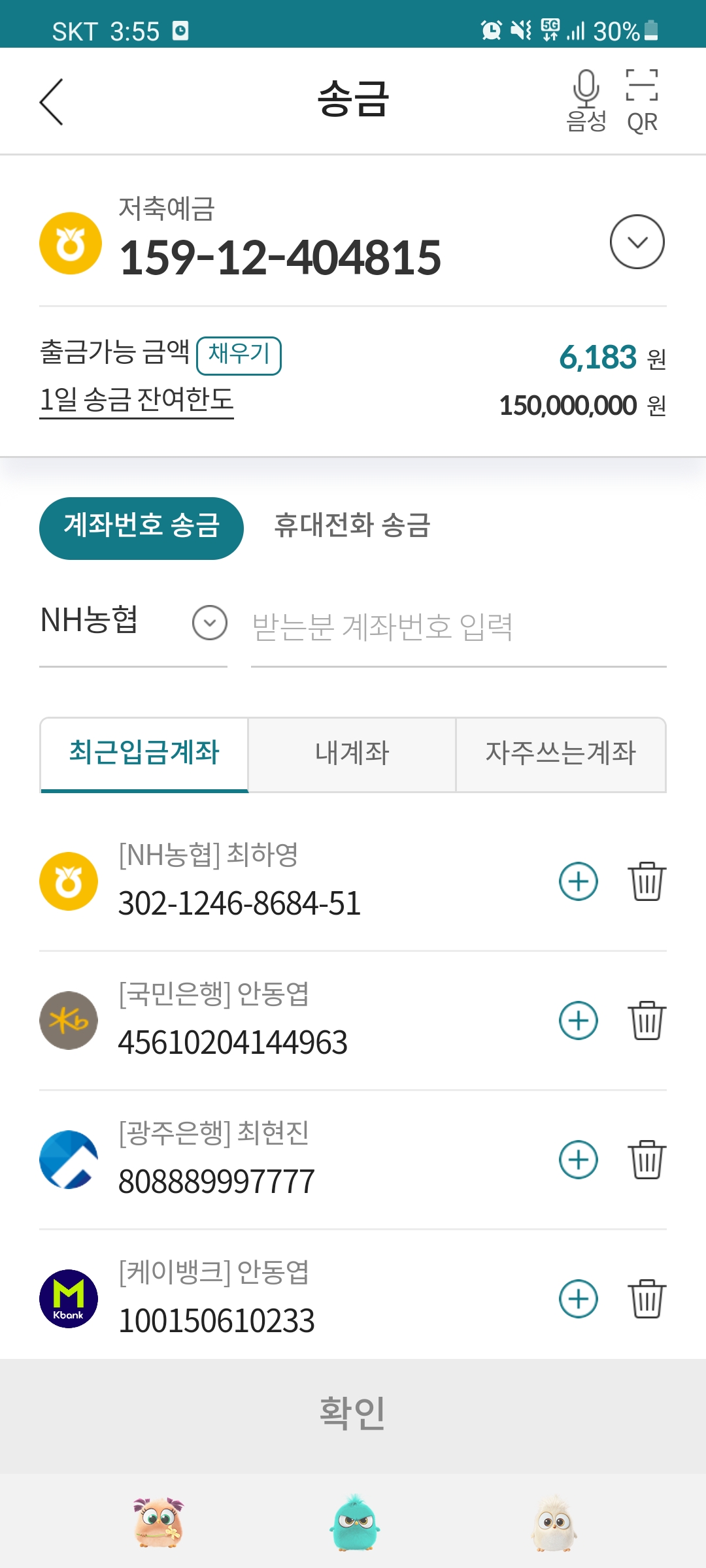
Task: Delete the NH농협 최하영 account entry
Action: click(647, 881)
